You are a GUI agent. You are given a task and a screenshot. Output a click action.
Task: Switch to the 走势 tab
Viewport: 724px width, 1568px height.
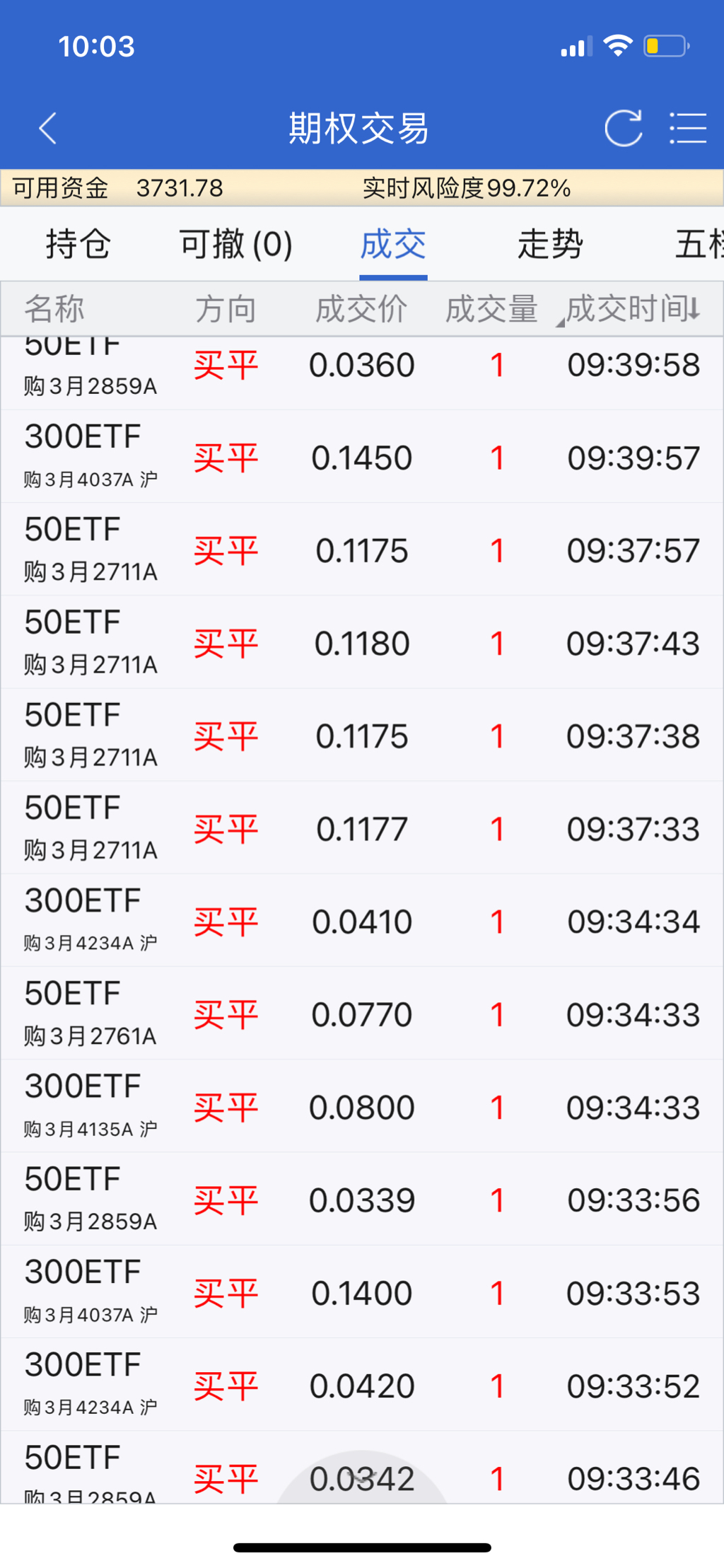click(550, 245)
